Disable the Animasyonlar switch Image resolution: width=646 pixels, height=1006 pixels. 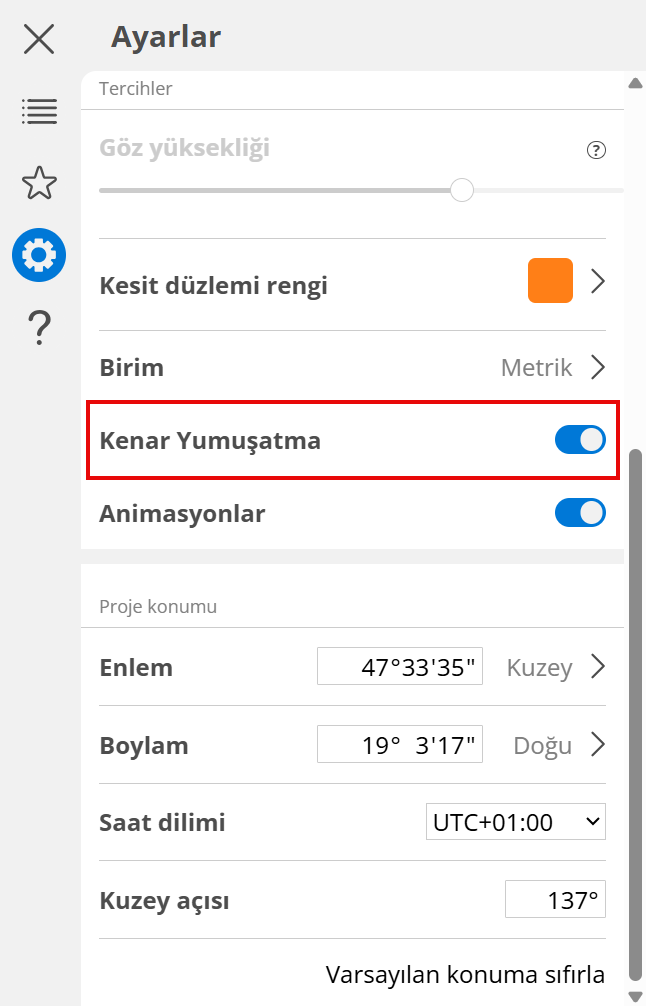[x=580, y=513]
